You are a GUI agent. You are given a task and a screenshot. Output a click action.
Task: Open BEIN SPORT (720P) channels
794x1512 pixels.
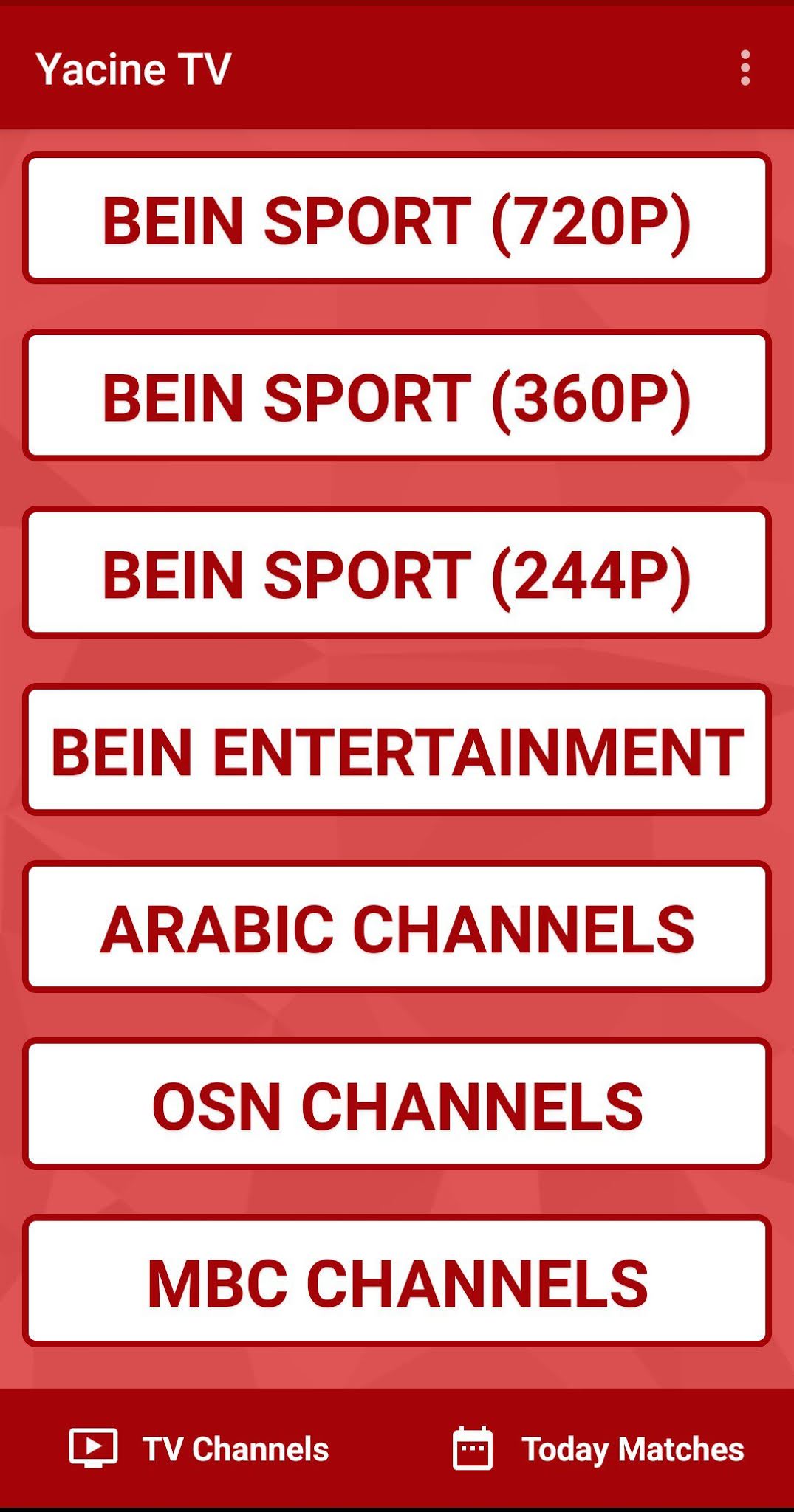coord(397,219)
